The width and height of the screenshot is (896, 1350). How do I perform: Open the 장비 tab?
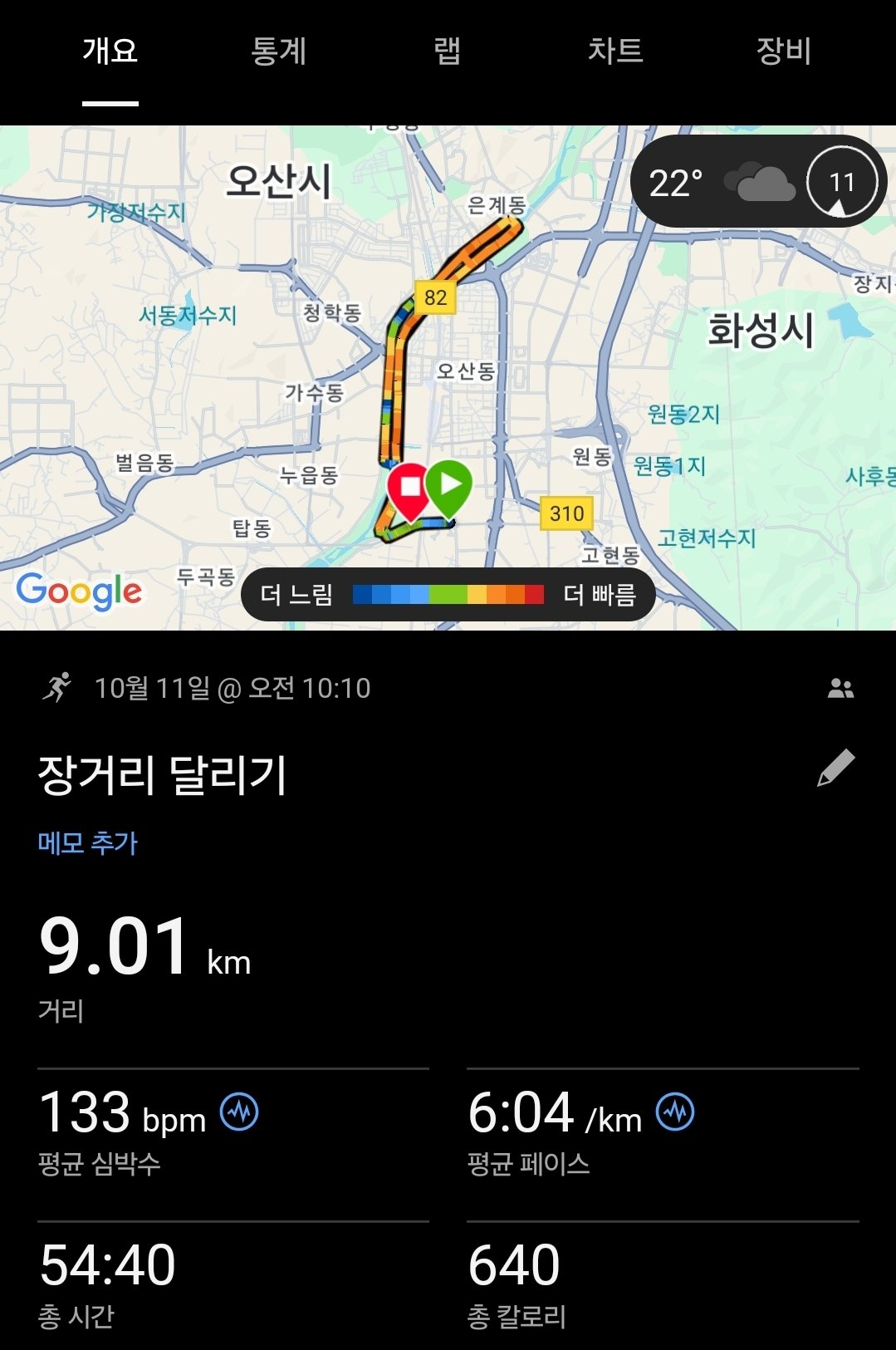[x=784, y=52]
